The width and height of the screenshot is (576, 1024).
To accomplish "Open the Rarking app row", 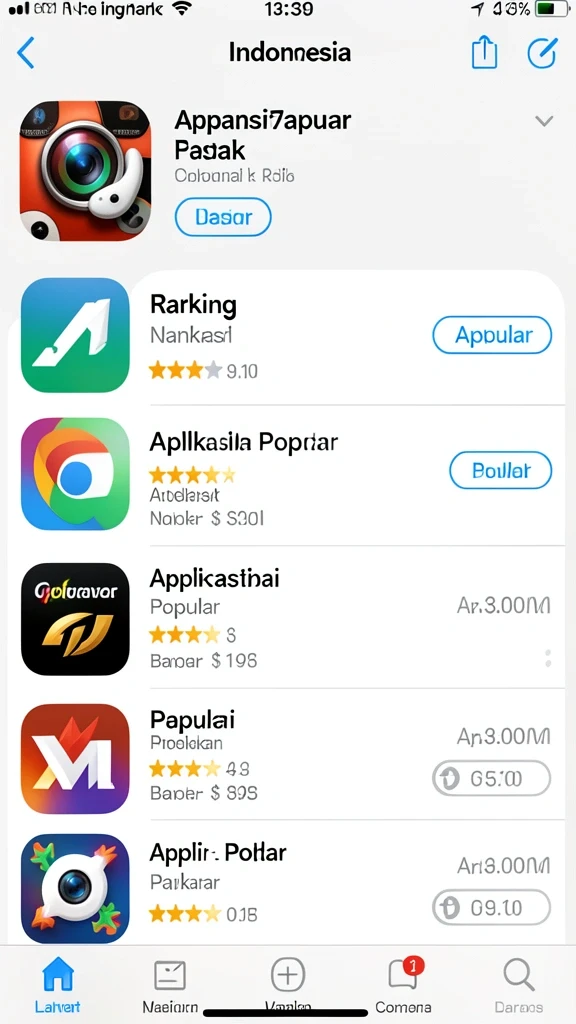I will (287, 336).
